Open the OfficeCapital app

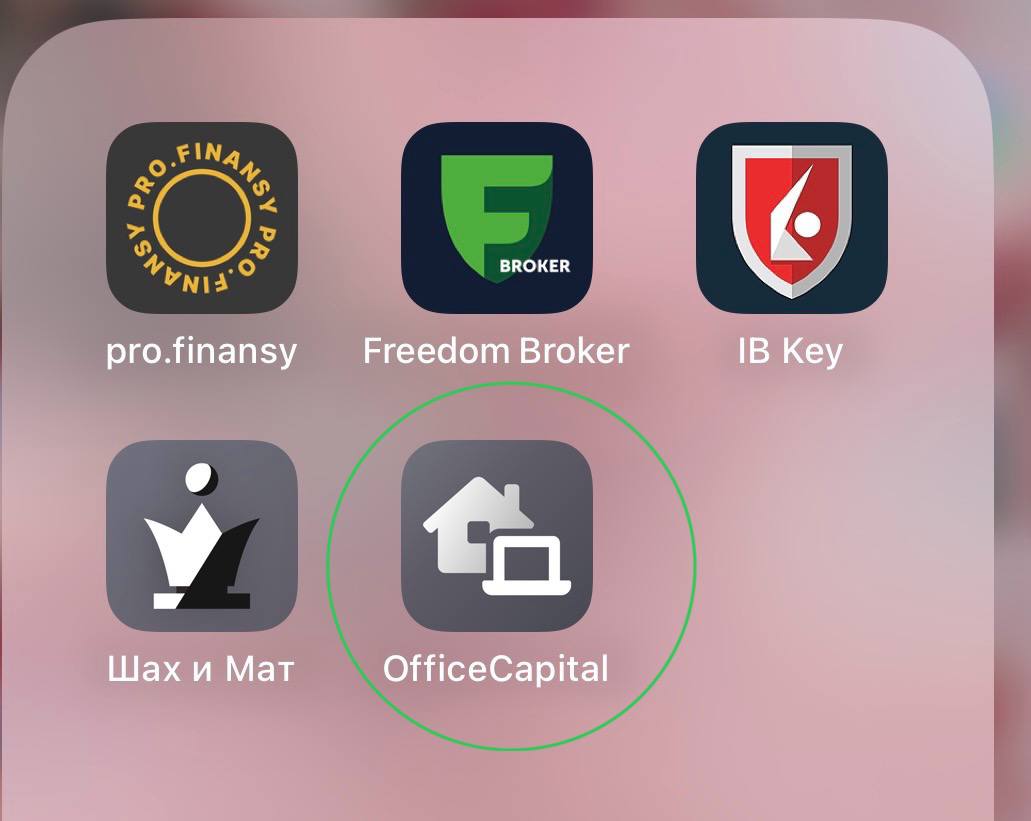click(x=496, y=536)
